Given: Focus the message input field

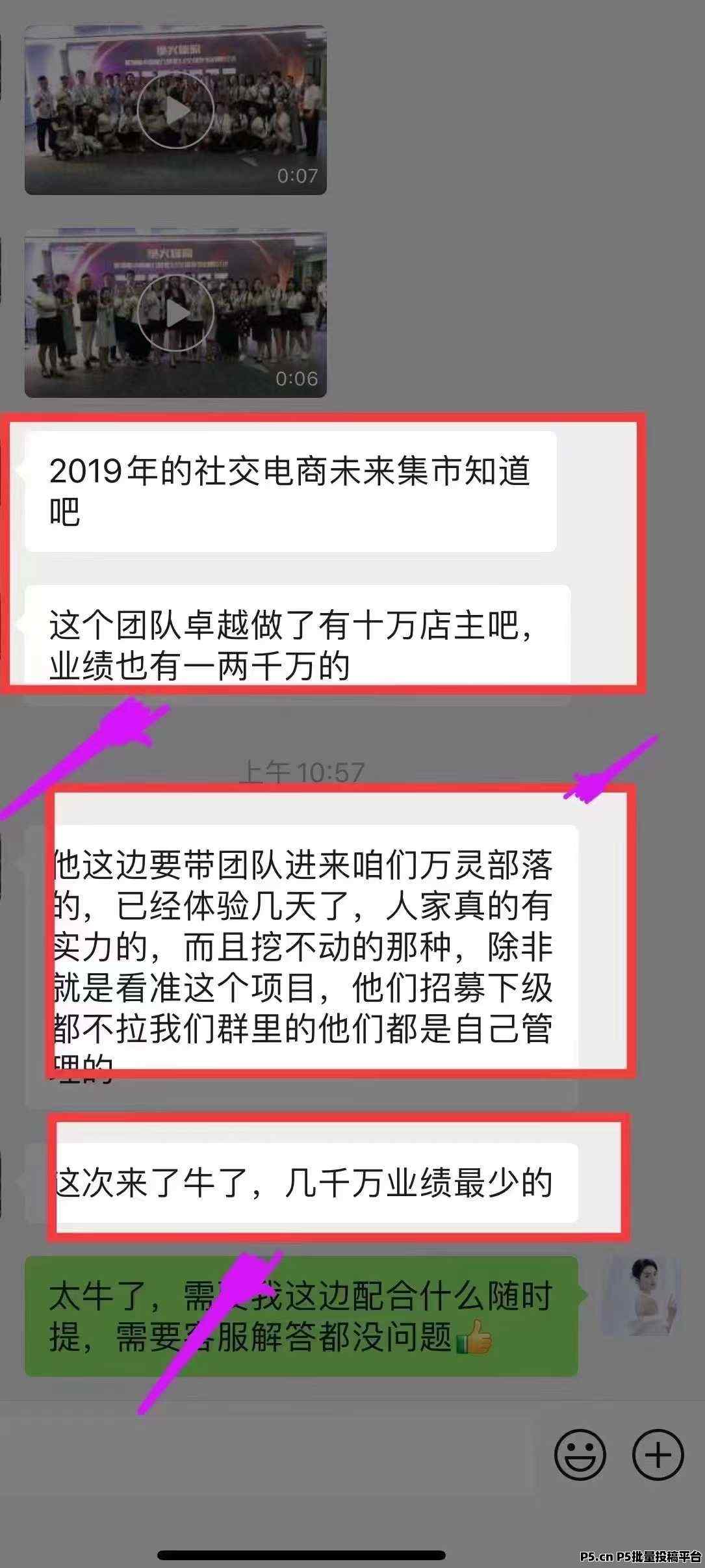Looking at the screenshot, I should click(266, 1455).
